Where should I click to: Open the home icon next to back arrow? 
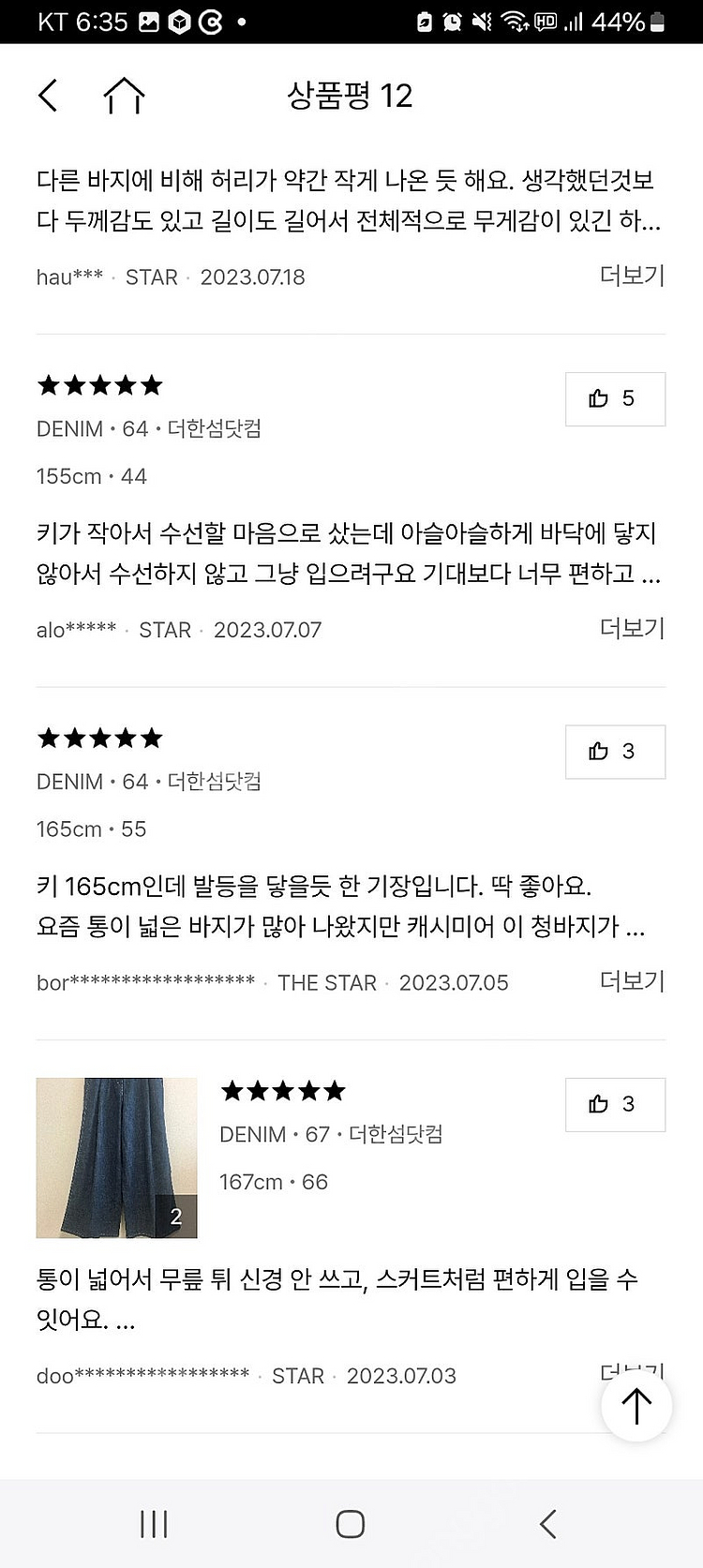pyautogui.click(x=124, y=95)
